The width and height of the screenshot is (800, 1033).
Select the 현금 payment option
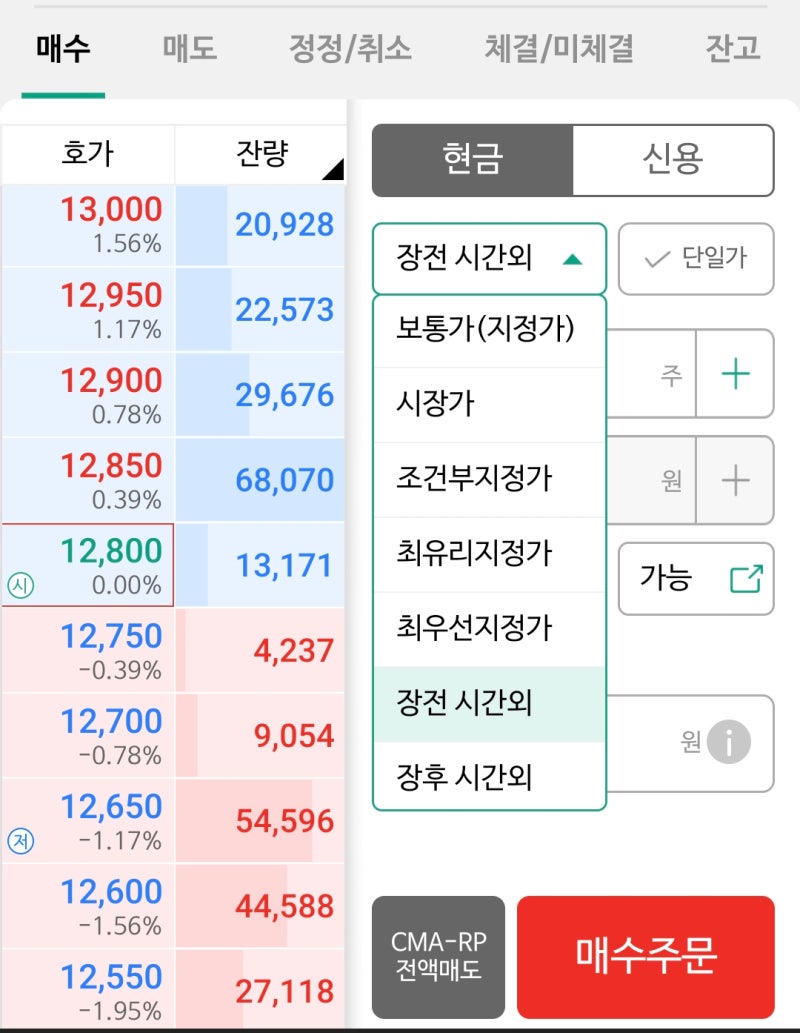pyautogui.click(x=471, y=160)
